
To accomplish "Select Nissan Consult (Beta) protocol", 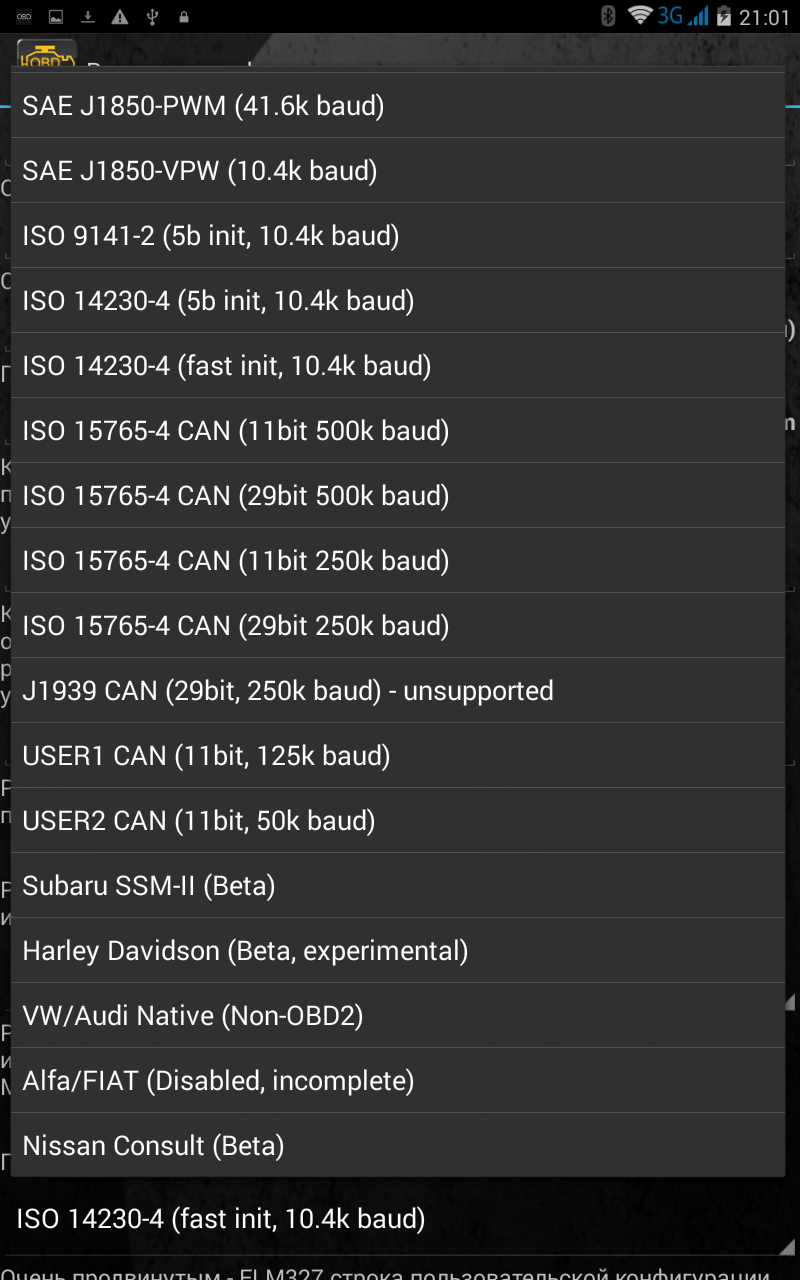I will tap(397, 1145).
